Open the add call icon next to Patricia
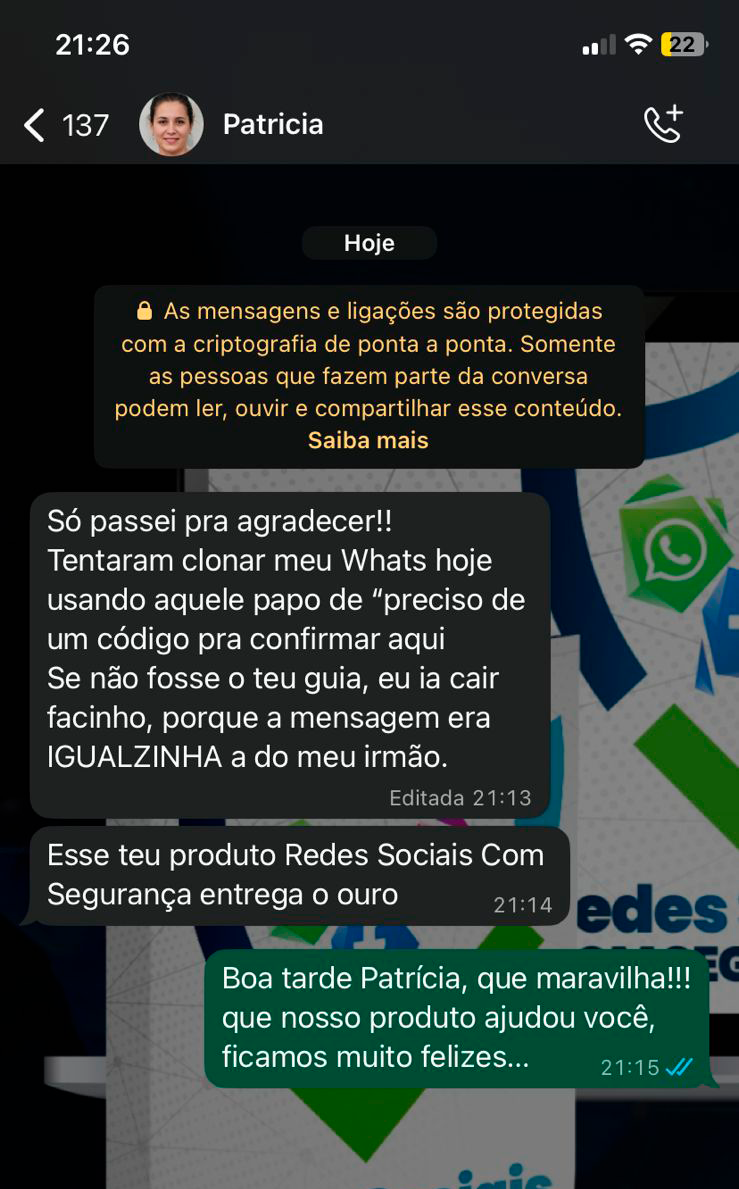Screen dimensions: 739x1189 coord(664,122)
